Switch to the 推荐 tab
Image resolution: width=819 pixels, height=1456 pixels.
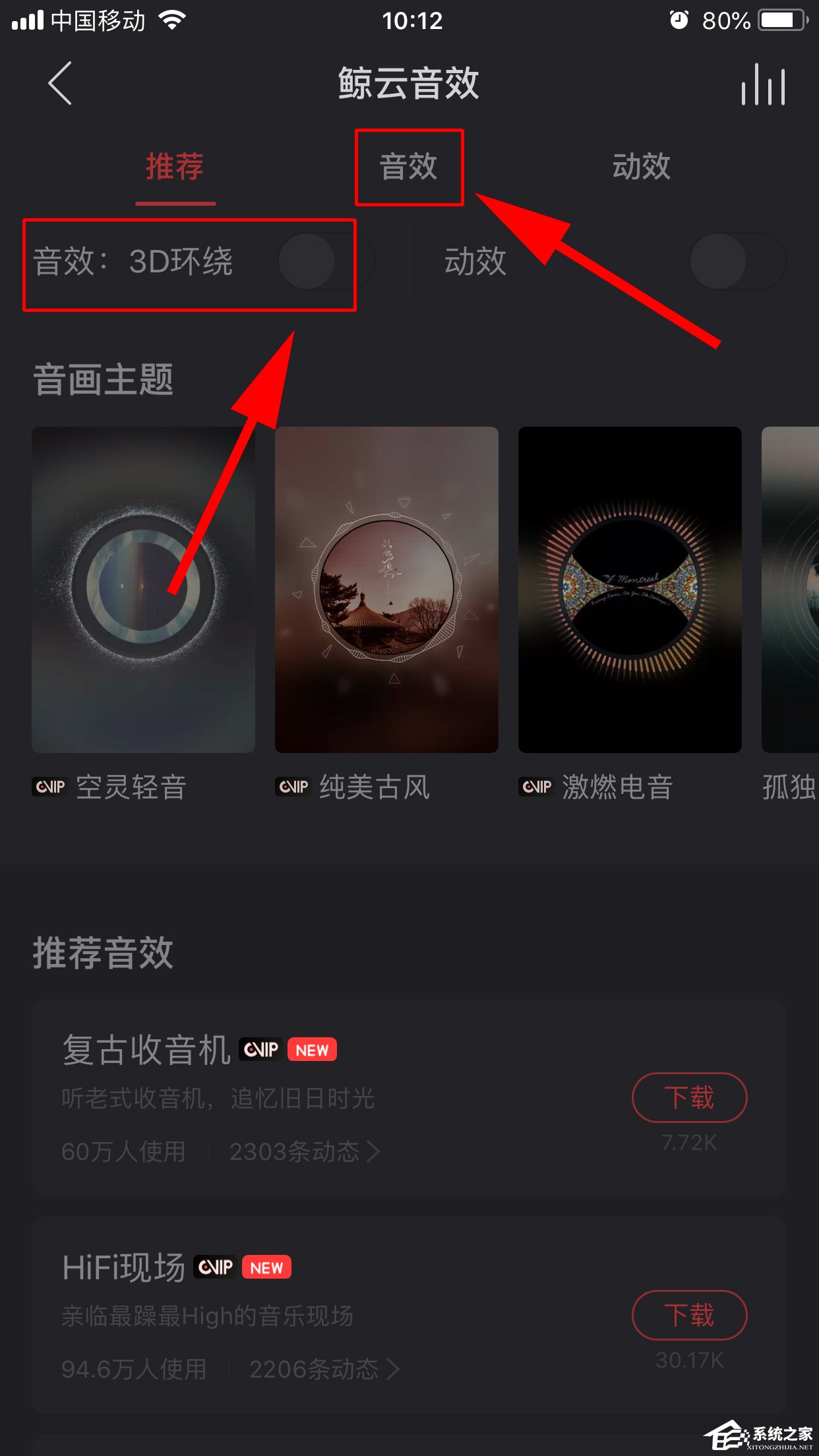coord(175,166)
